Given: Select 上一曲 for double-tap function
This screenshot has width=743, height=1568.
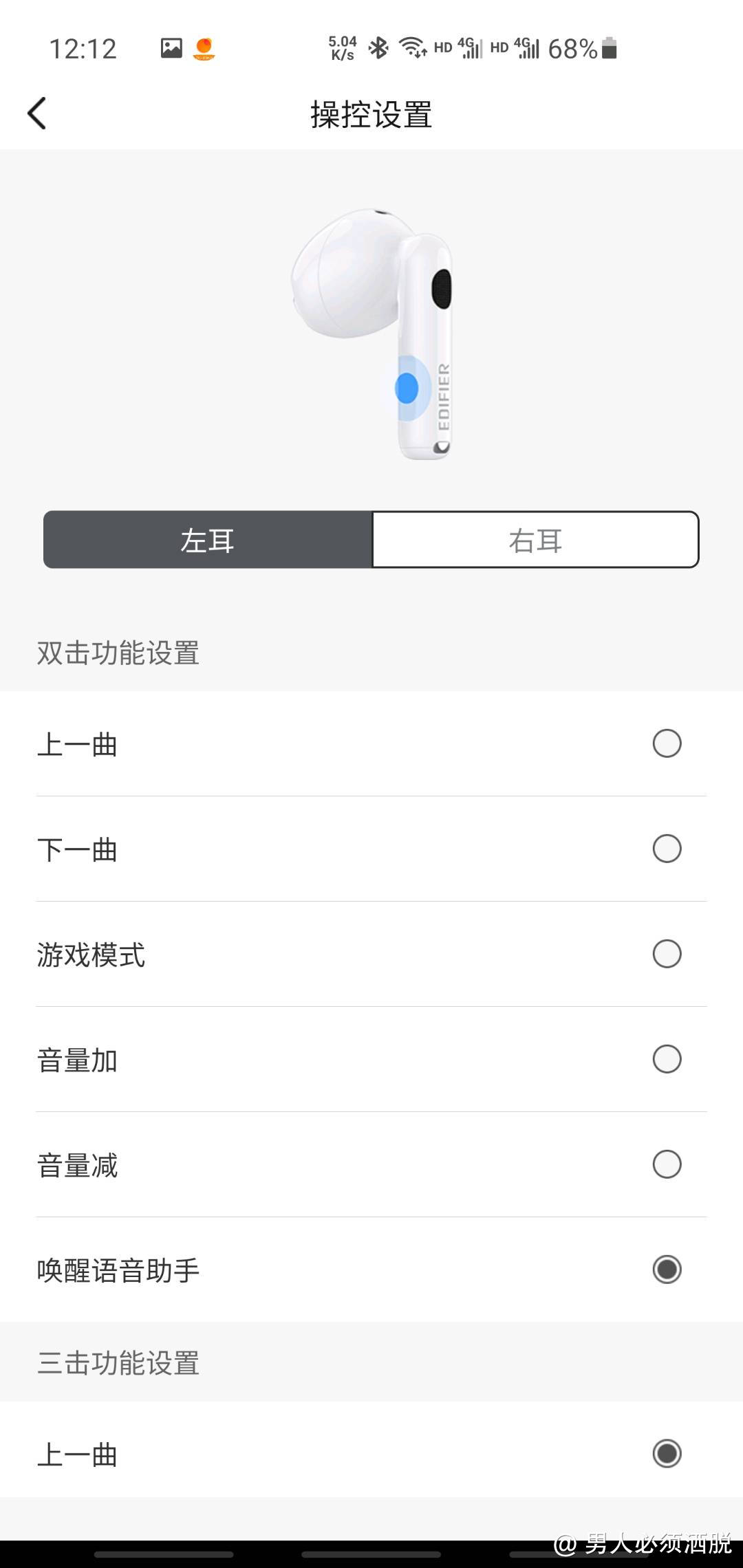Looking at the screenshot, I should [666, 743].
